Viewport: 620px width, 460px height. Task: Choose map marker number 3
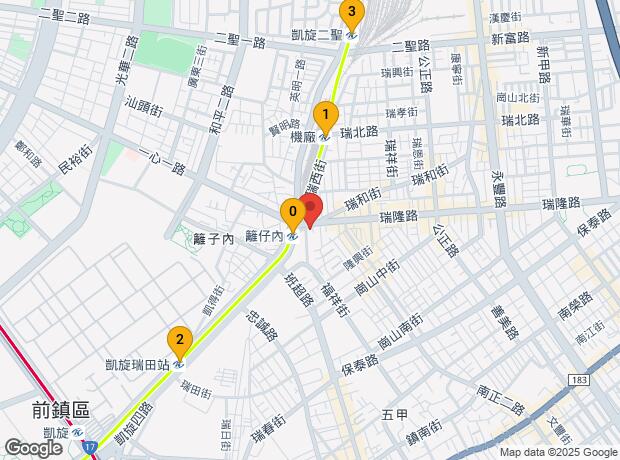[351, 14]
